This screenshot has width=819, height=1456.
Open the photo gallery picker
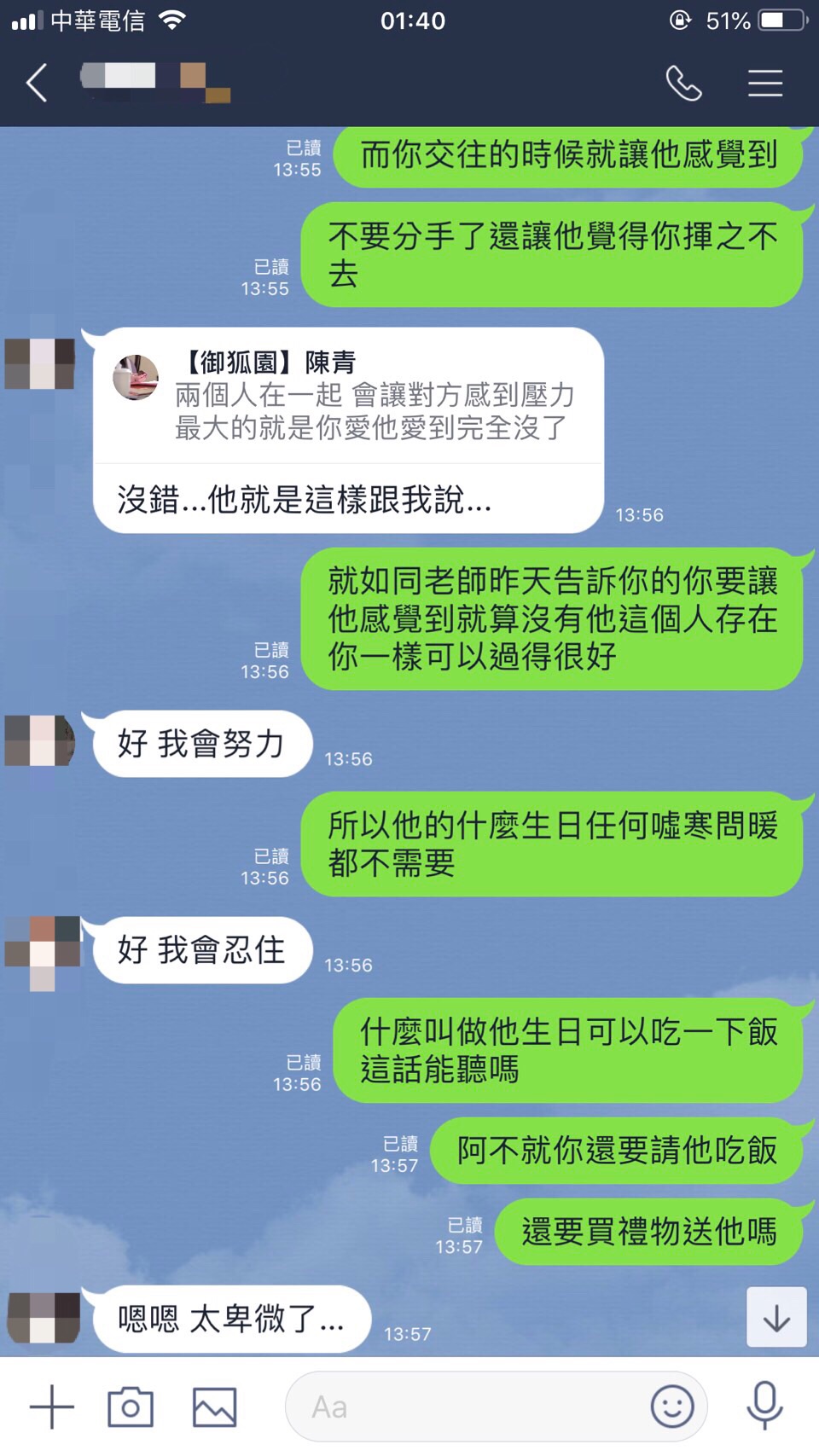214,1407
